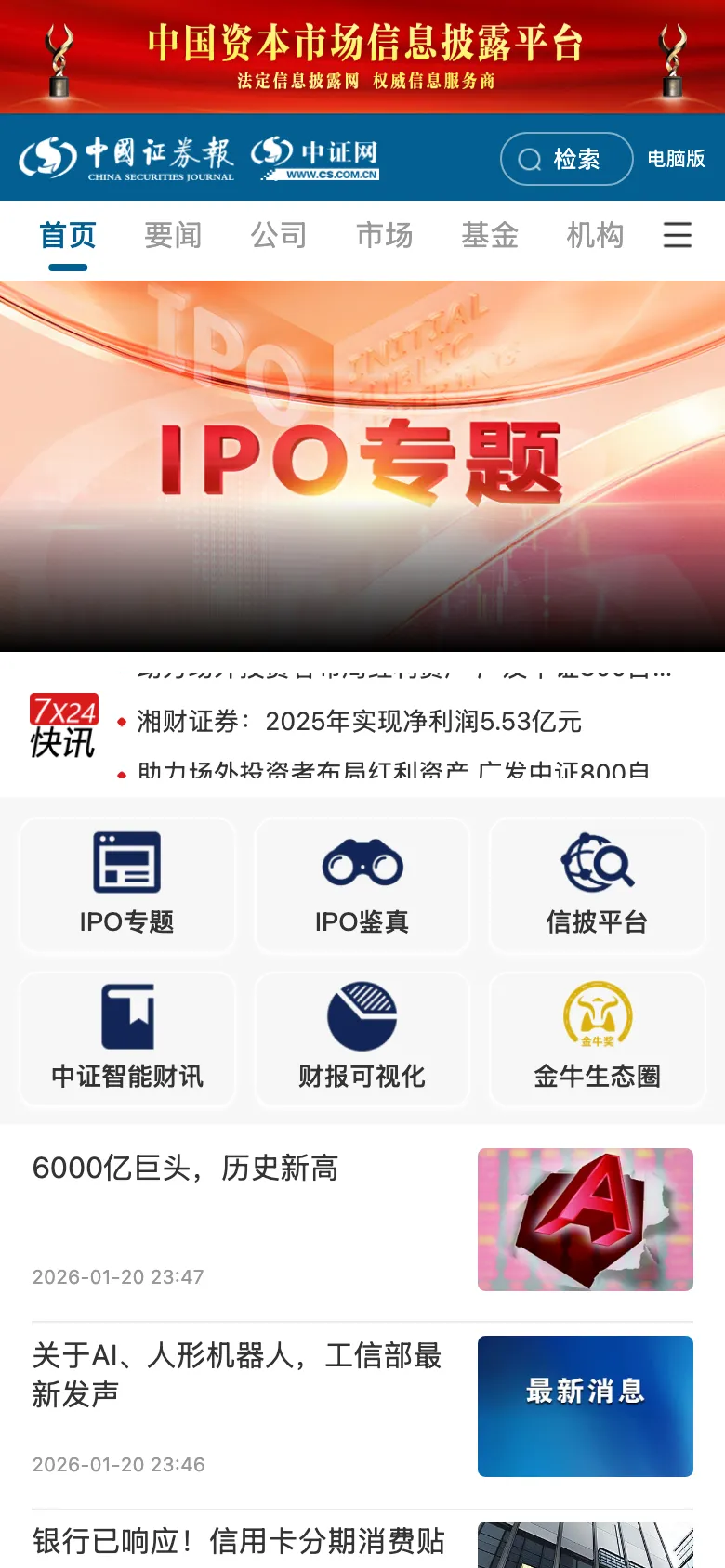Switch to the 基金 tab

[x=490, y=236]
